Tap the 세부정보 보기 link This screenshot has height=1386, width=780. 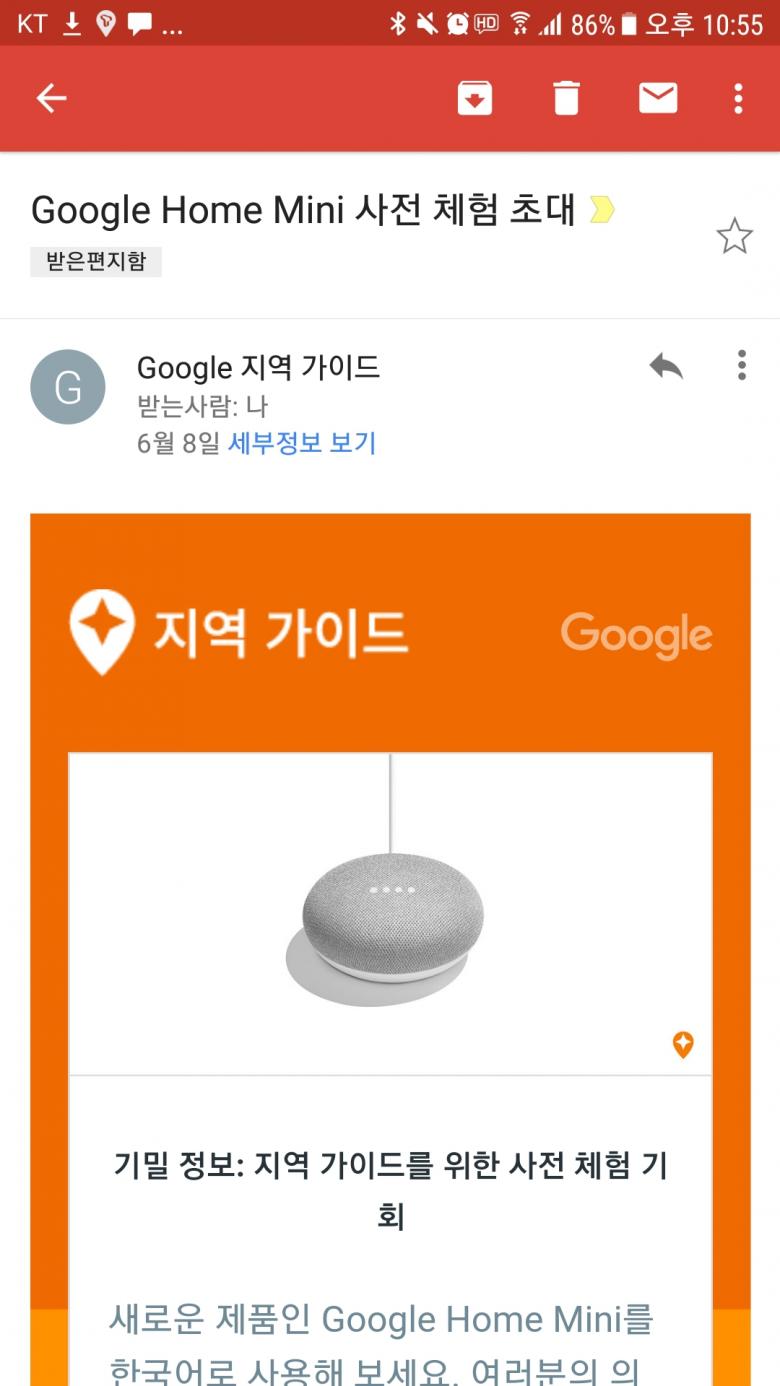(302, 443)
